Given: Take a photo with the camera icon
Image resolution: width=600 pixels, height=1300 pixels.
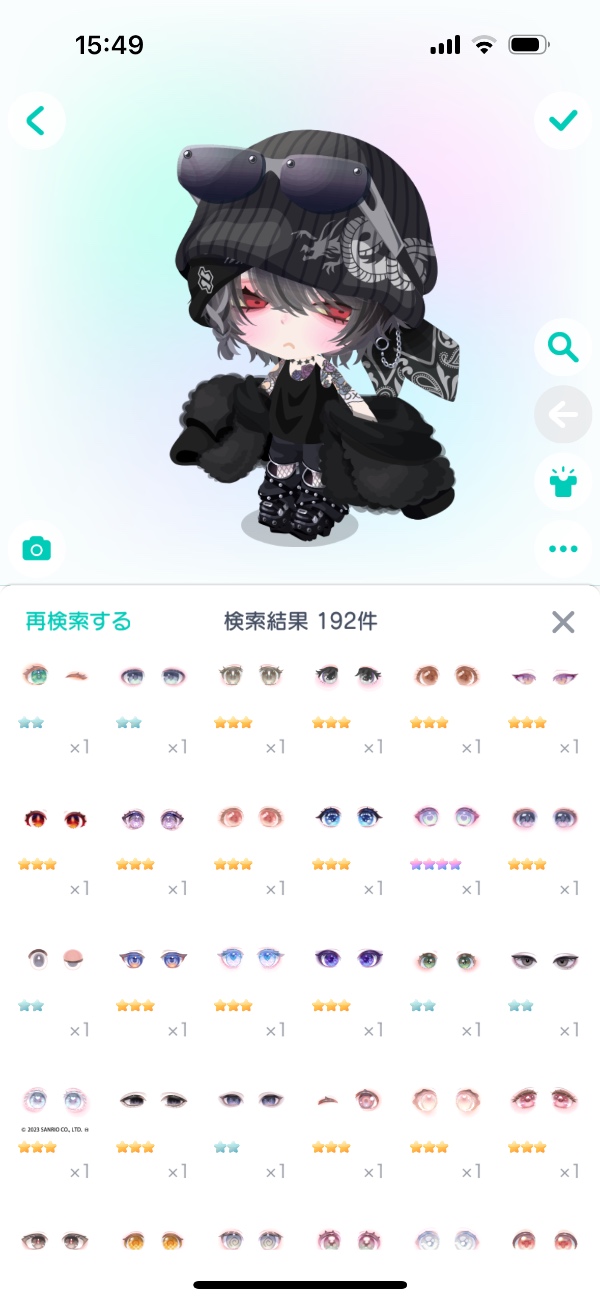Looking at the screenshot, I should click(37, 548).
